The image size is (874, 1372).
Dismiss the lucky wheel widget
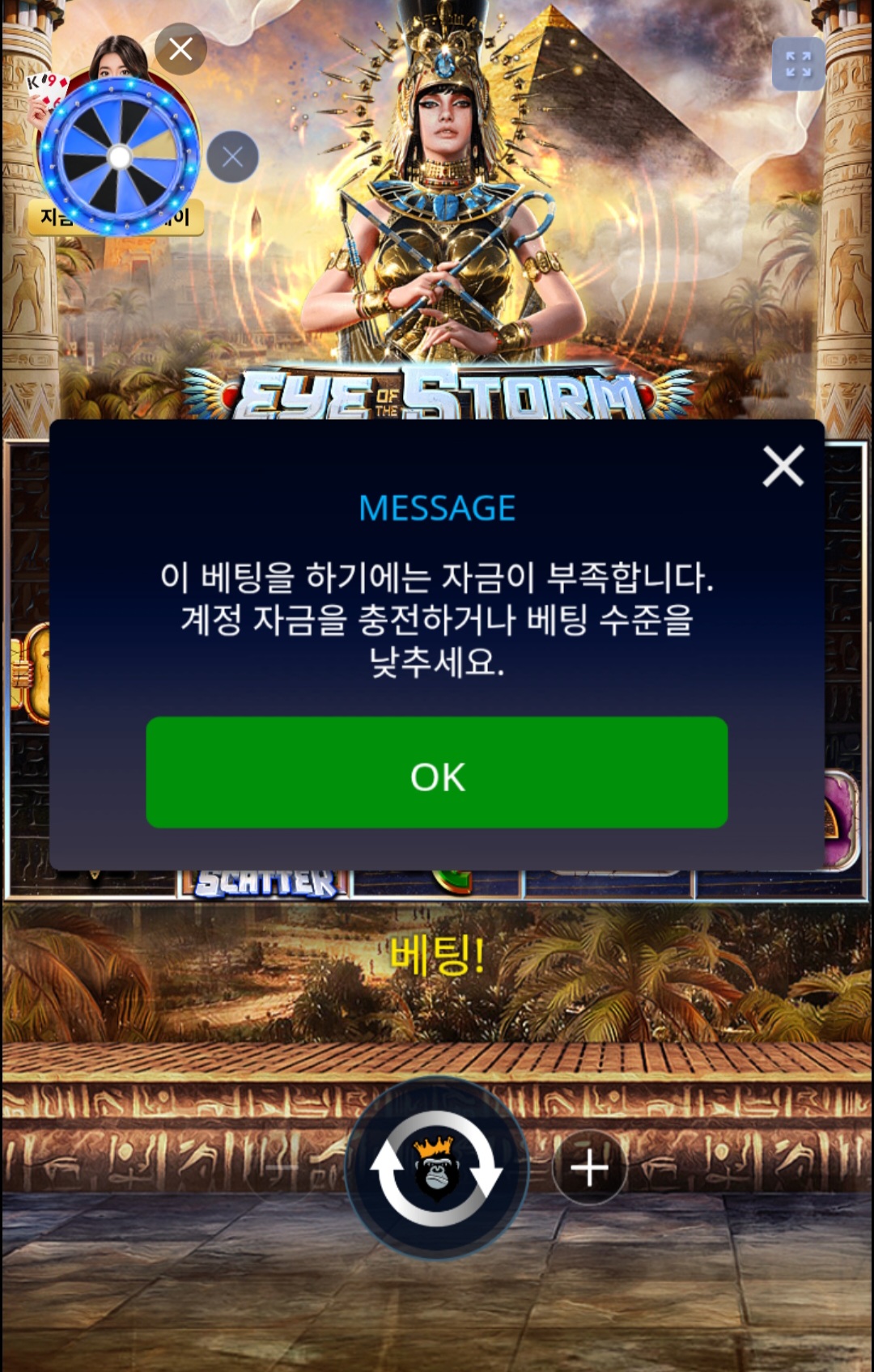(x=232, y=157)
